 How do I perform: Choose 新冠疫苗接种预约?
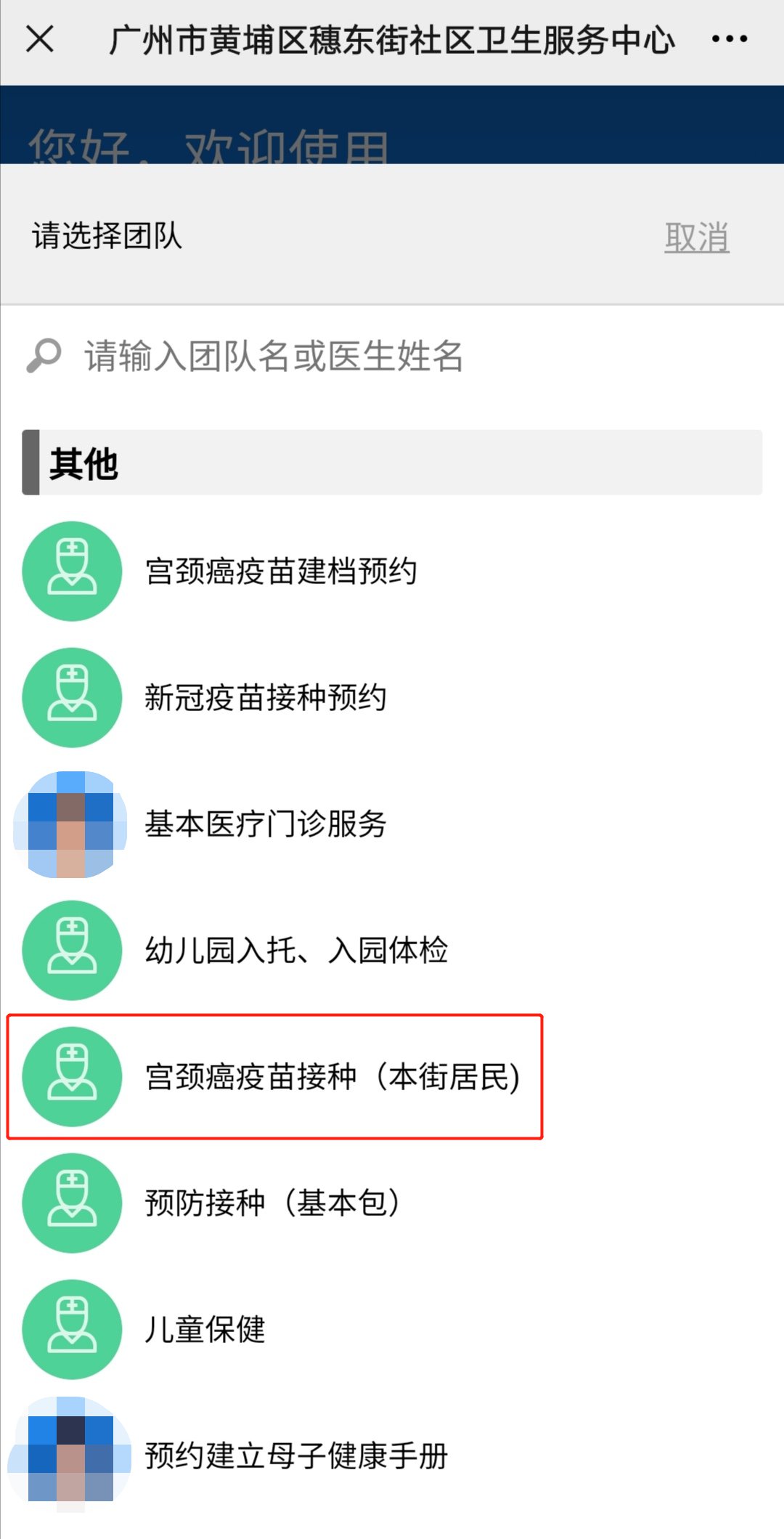pos(265,698)
